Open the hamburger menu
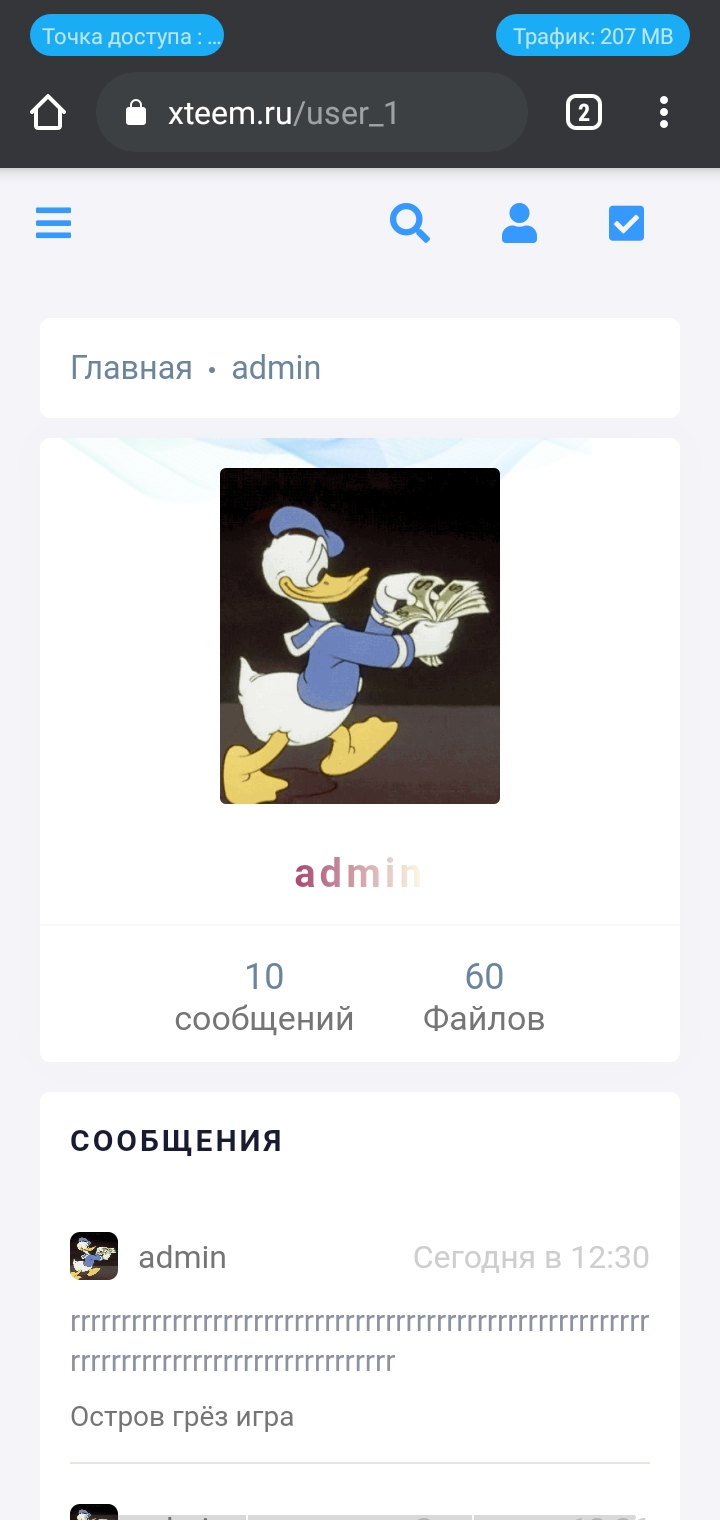720x1520 pixels. (x=54, y=223)
